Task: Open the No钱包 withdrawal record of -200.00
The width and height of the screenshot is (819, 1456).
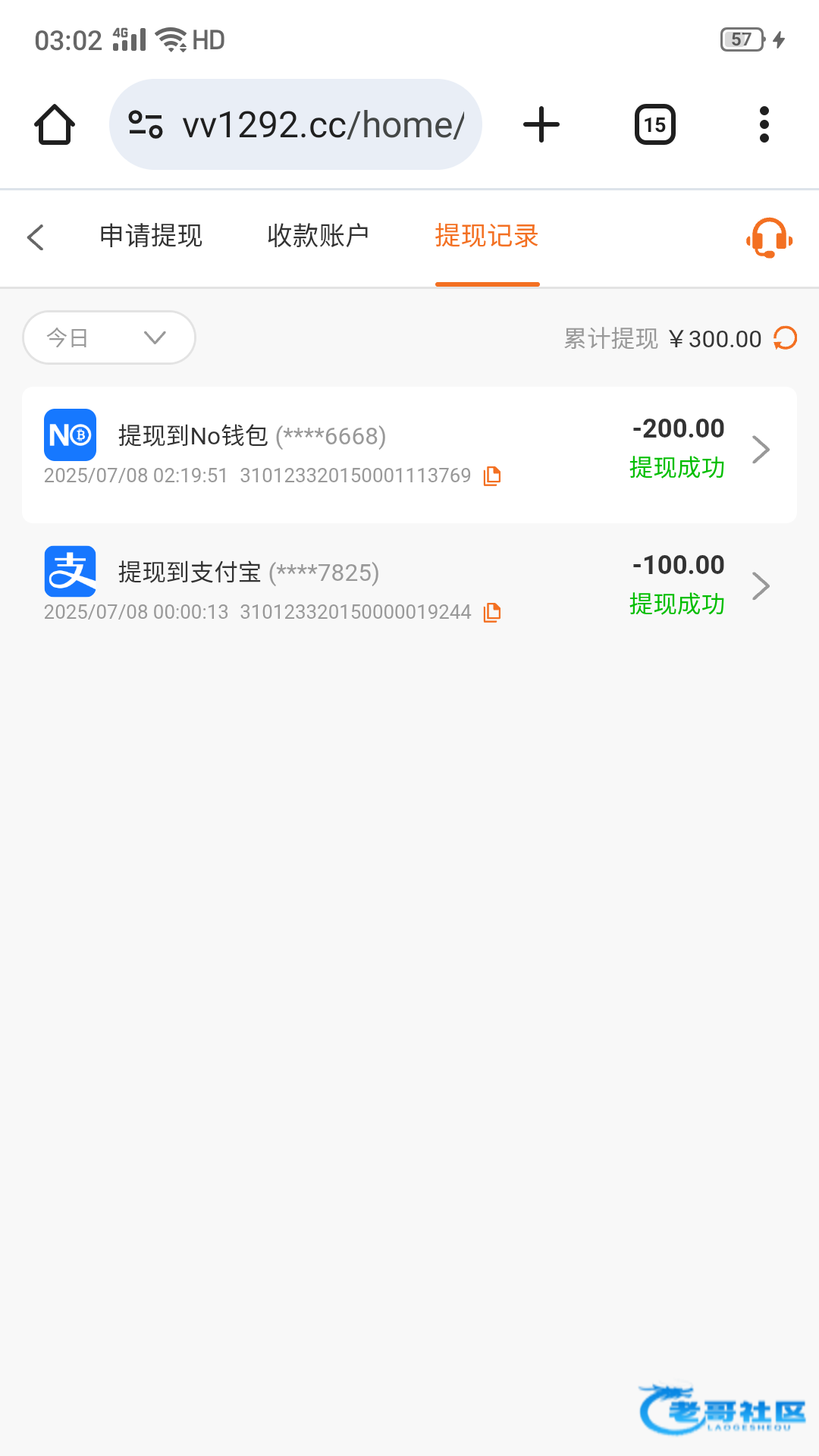Action: [409, 455]
